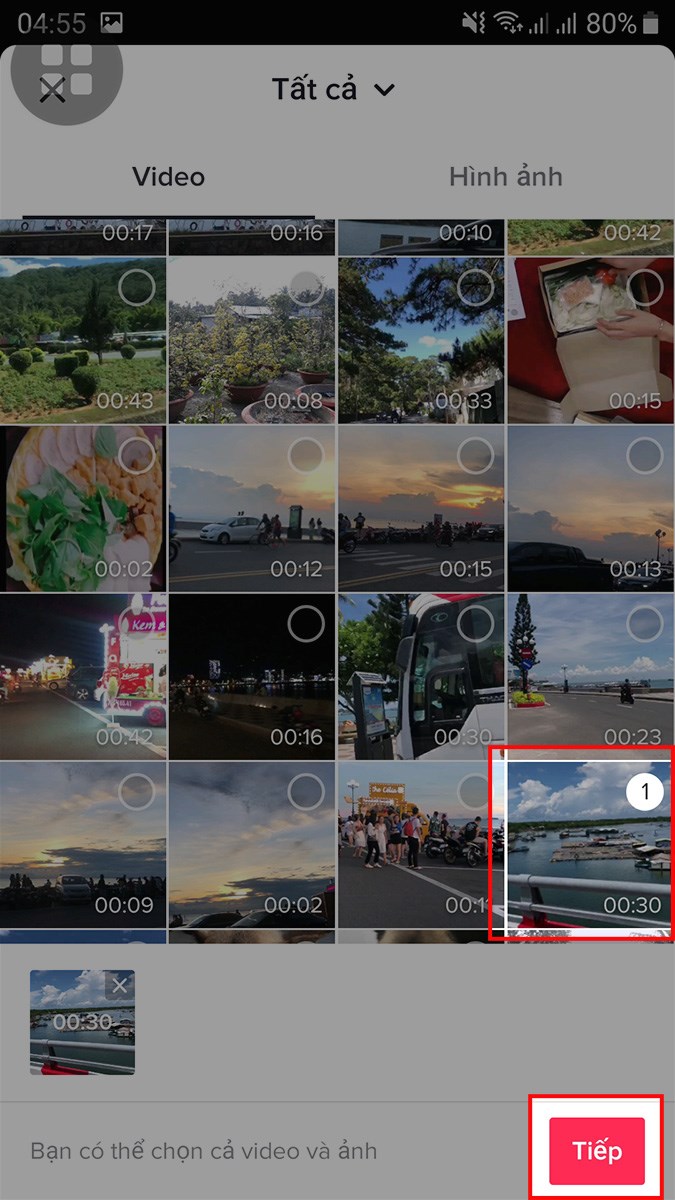Select the 00:15 sunset road video
The width and height of the screenshot is (675, 1200).
pyautogui.click(x=475, y=457)
